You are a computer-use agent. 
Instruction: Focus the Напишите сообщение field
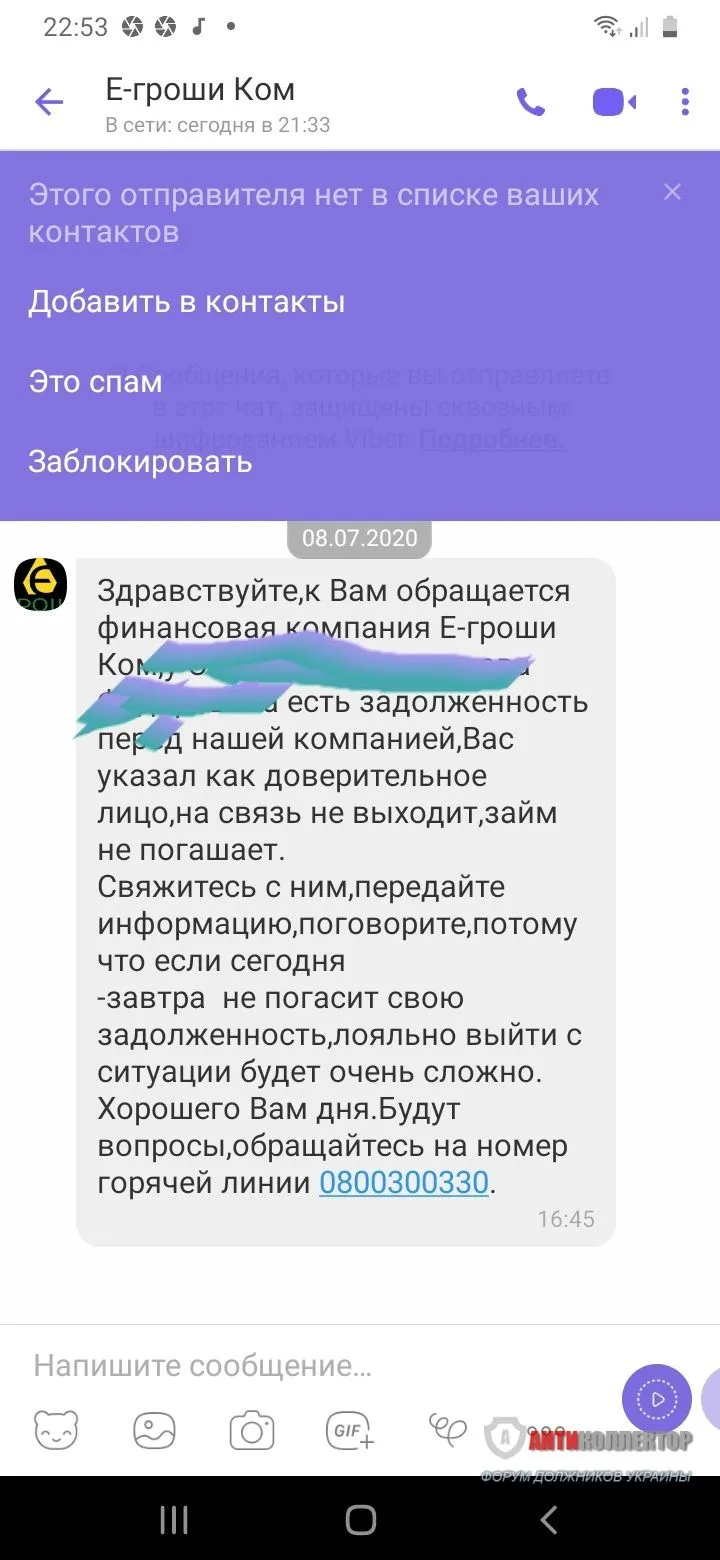click(300, 1365)
